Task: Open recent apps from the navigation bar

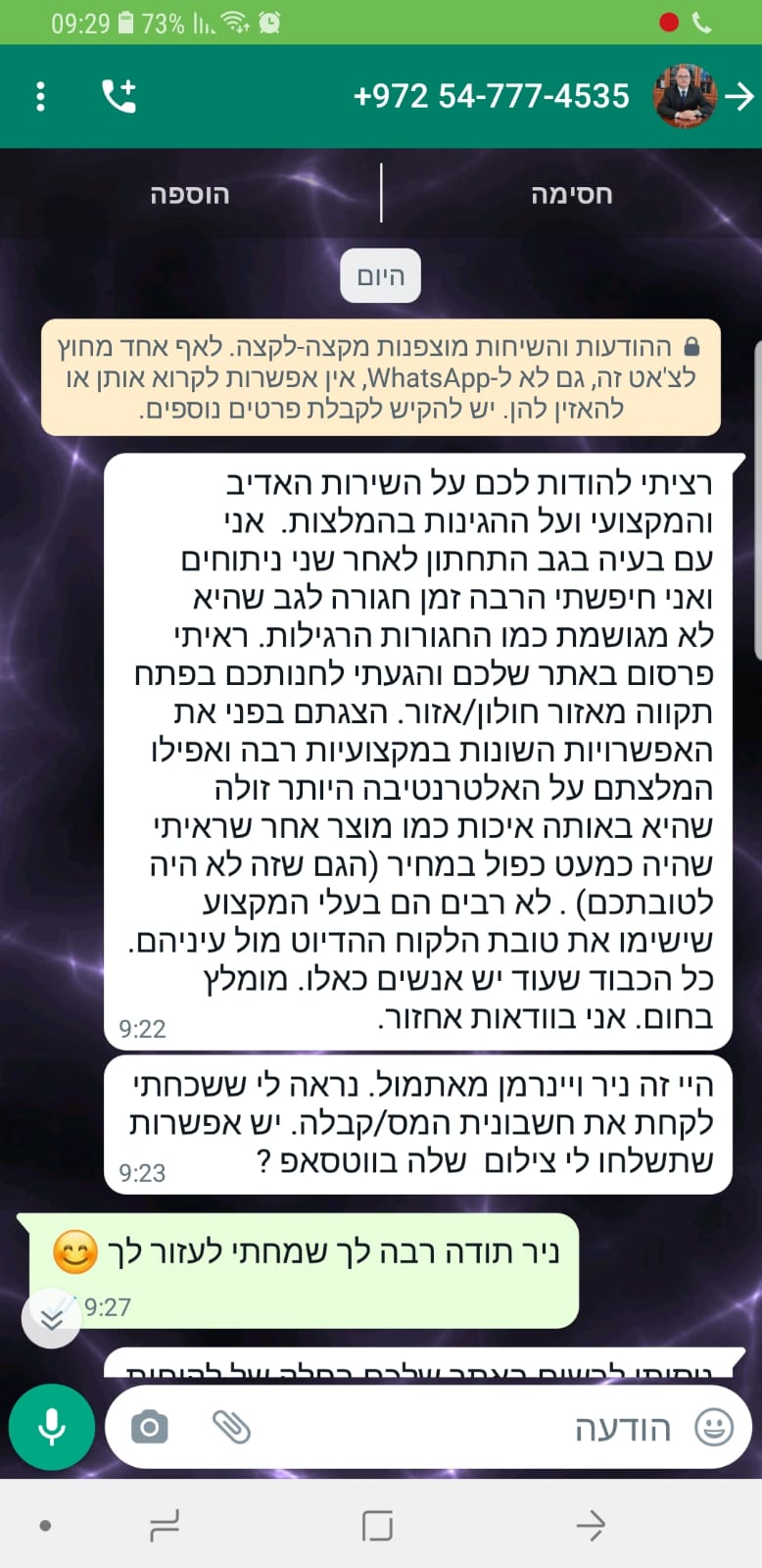Action: point(164,1525)
